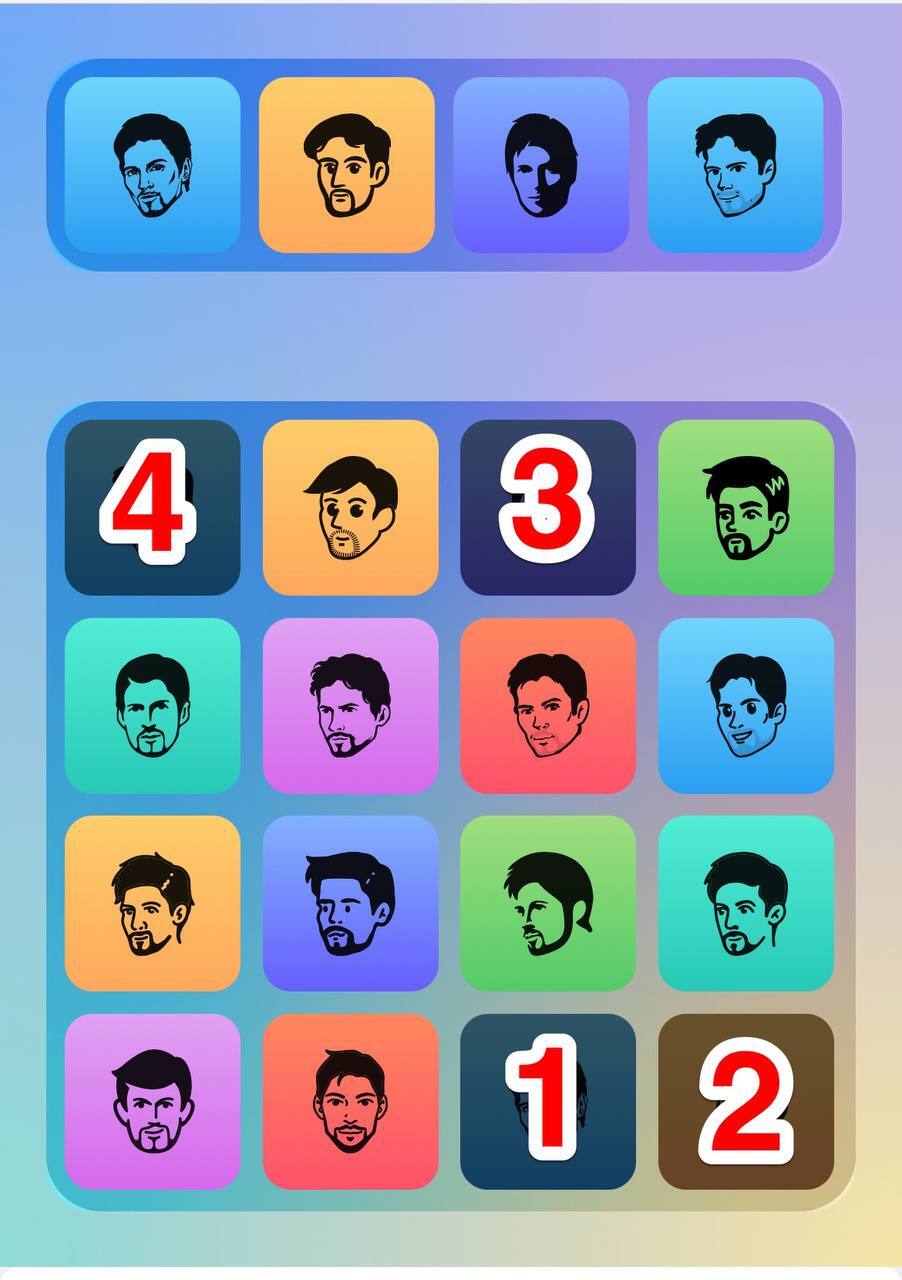Viewport: 902px width, 1280px height.
Task: Select the violet-blue tile with full-bearded face
Action: coord(350,903)
